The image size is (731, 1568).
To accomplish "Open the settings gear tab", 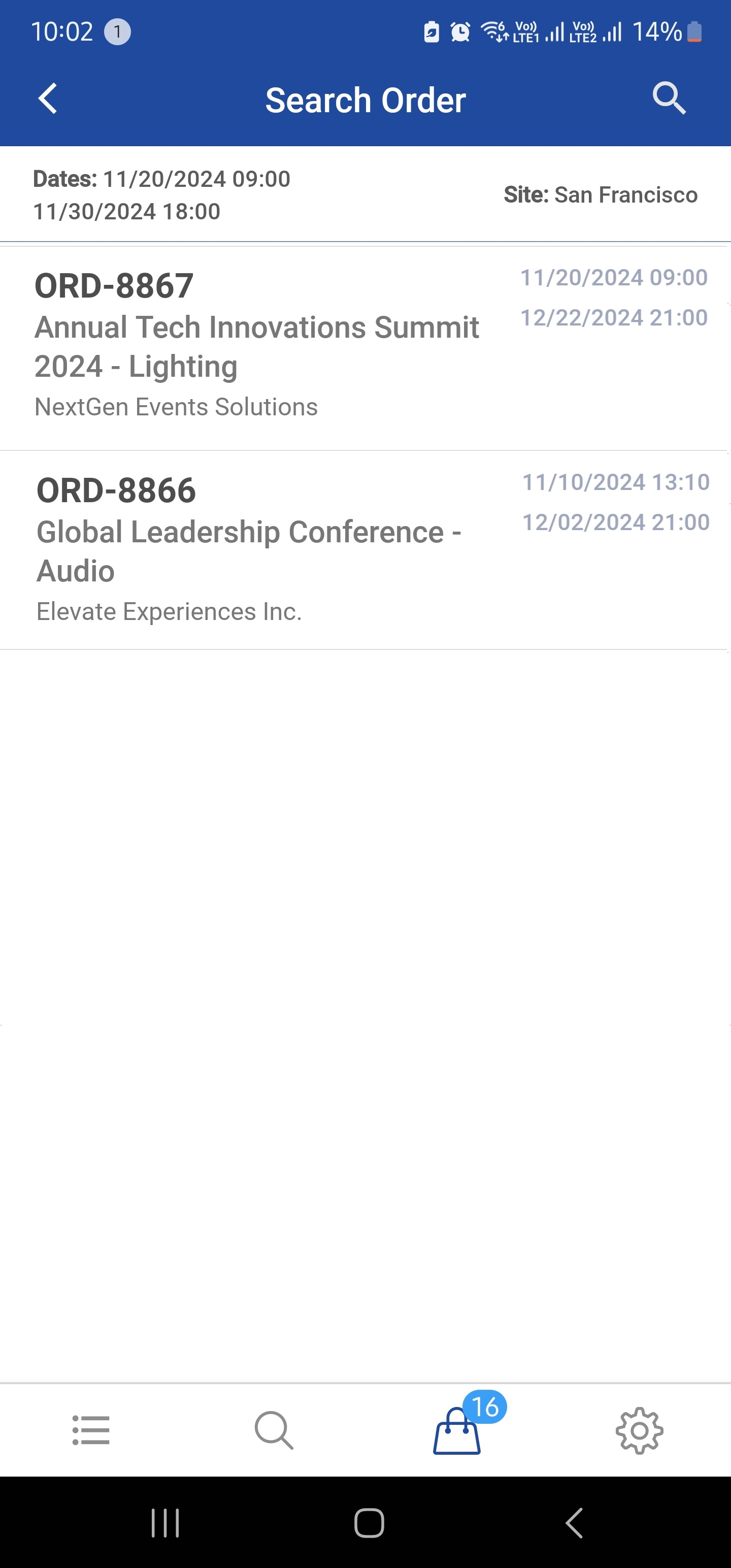I will click(x=639, y=1430).
